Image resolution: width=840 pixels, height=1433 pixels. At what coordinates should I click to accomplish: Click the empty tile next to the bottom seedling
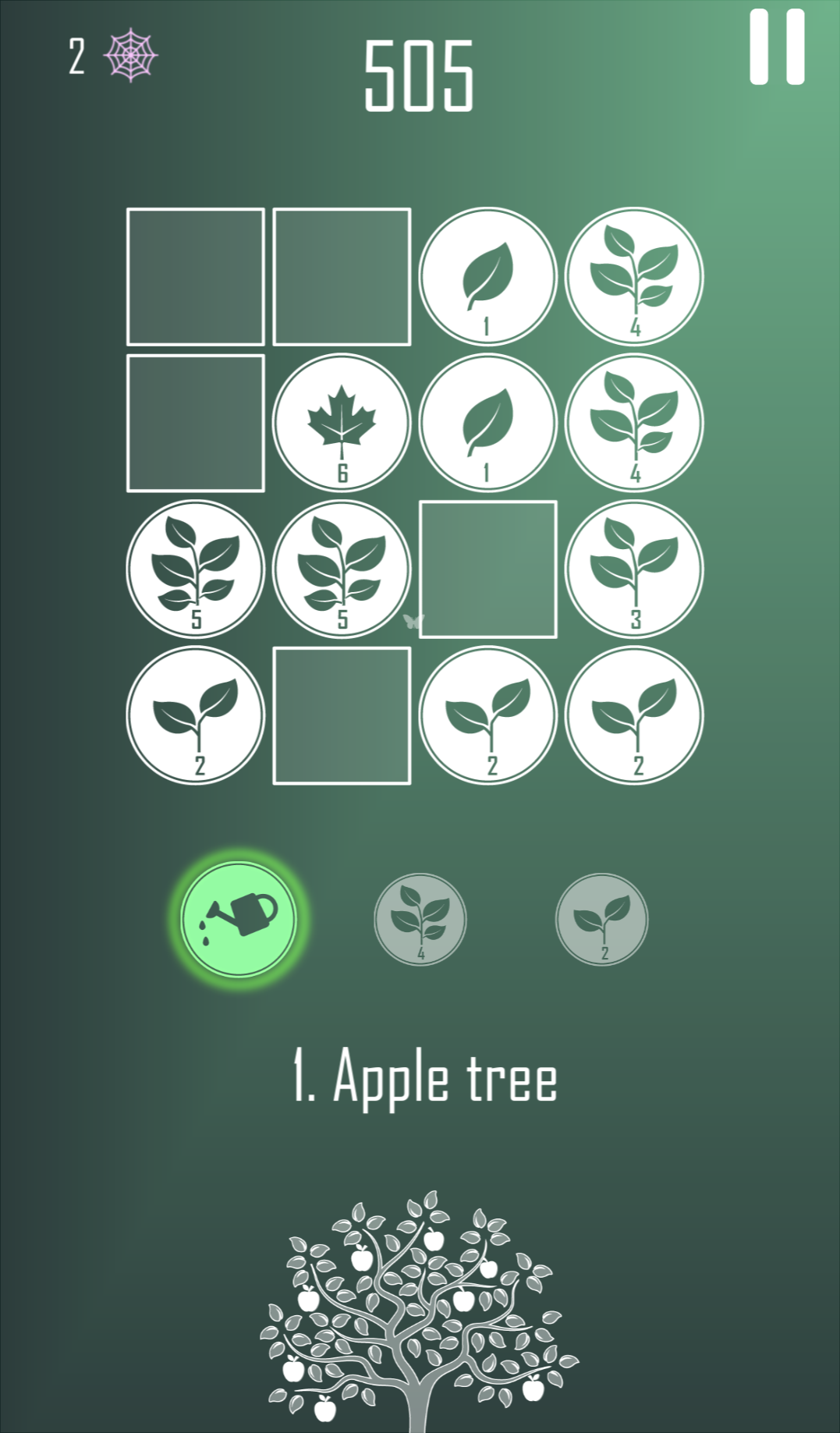coord(342,715)
